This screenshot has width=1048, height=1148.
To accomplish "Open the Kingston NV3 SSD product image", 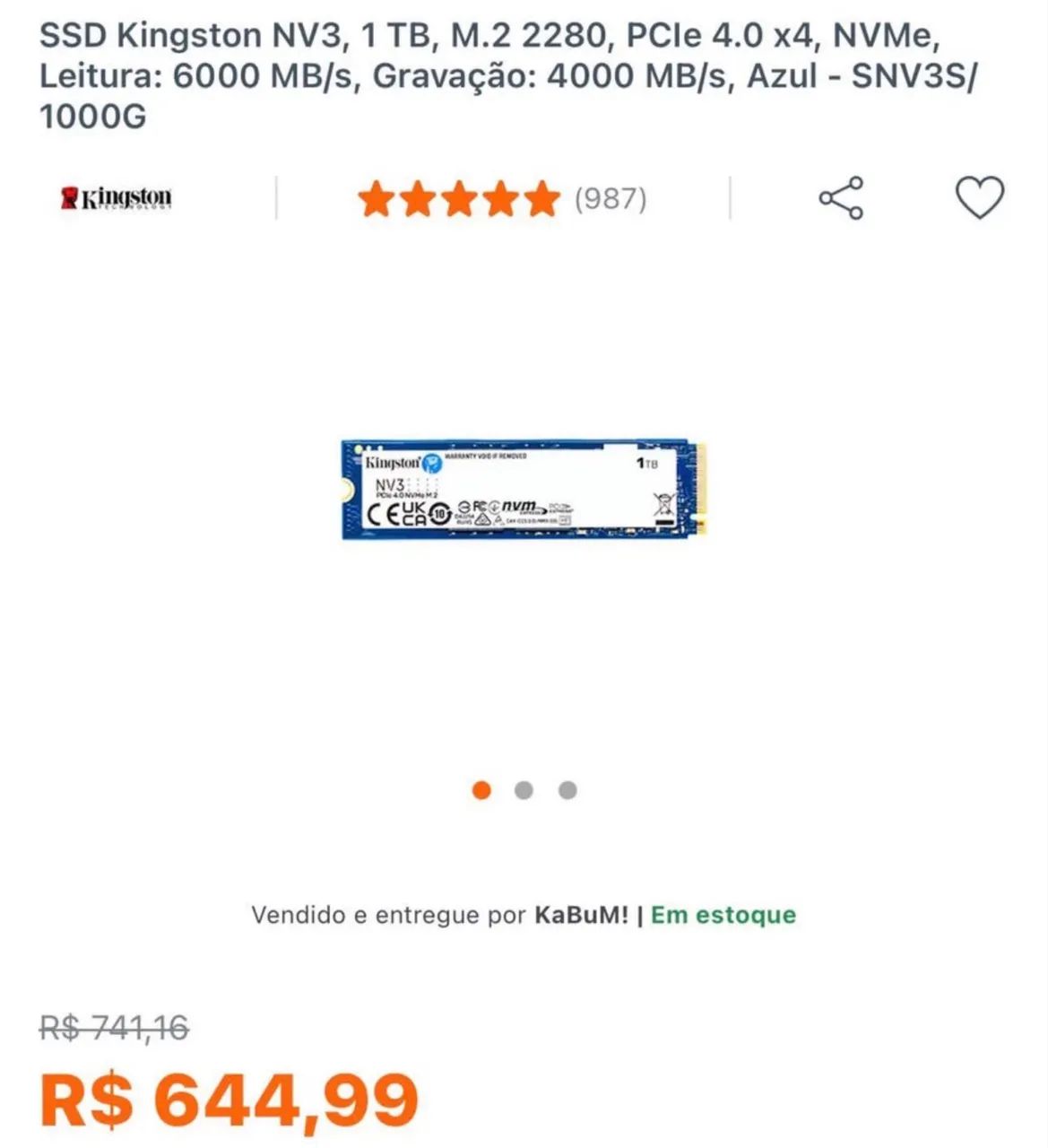I will pyautogui.click(x=524, y=490).
